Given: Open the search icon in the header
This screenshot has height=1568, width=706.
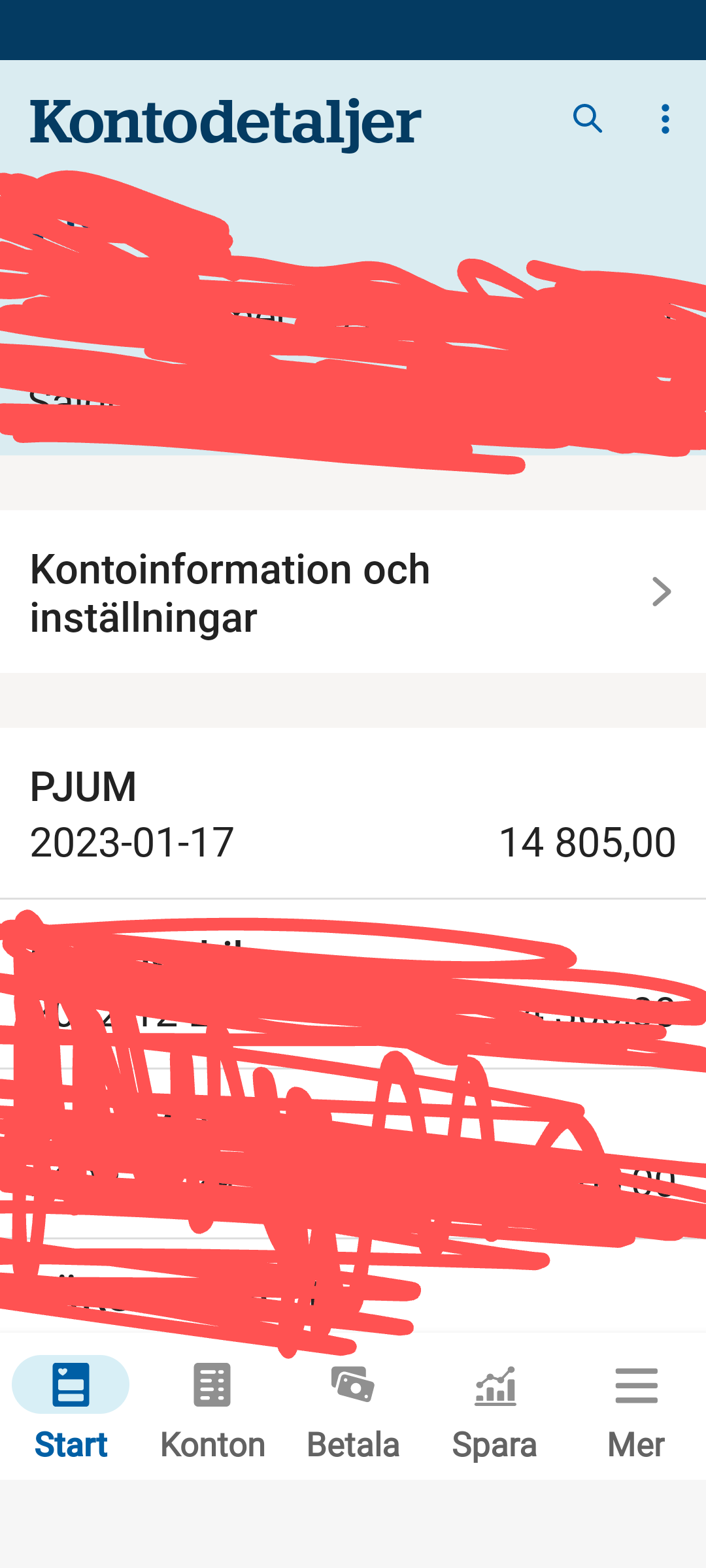Looking at the screenshot, I should (x=587, y=119).
